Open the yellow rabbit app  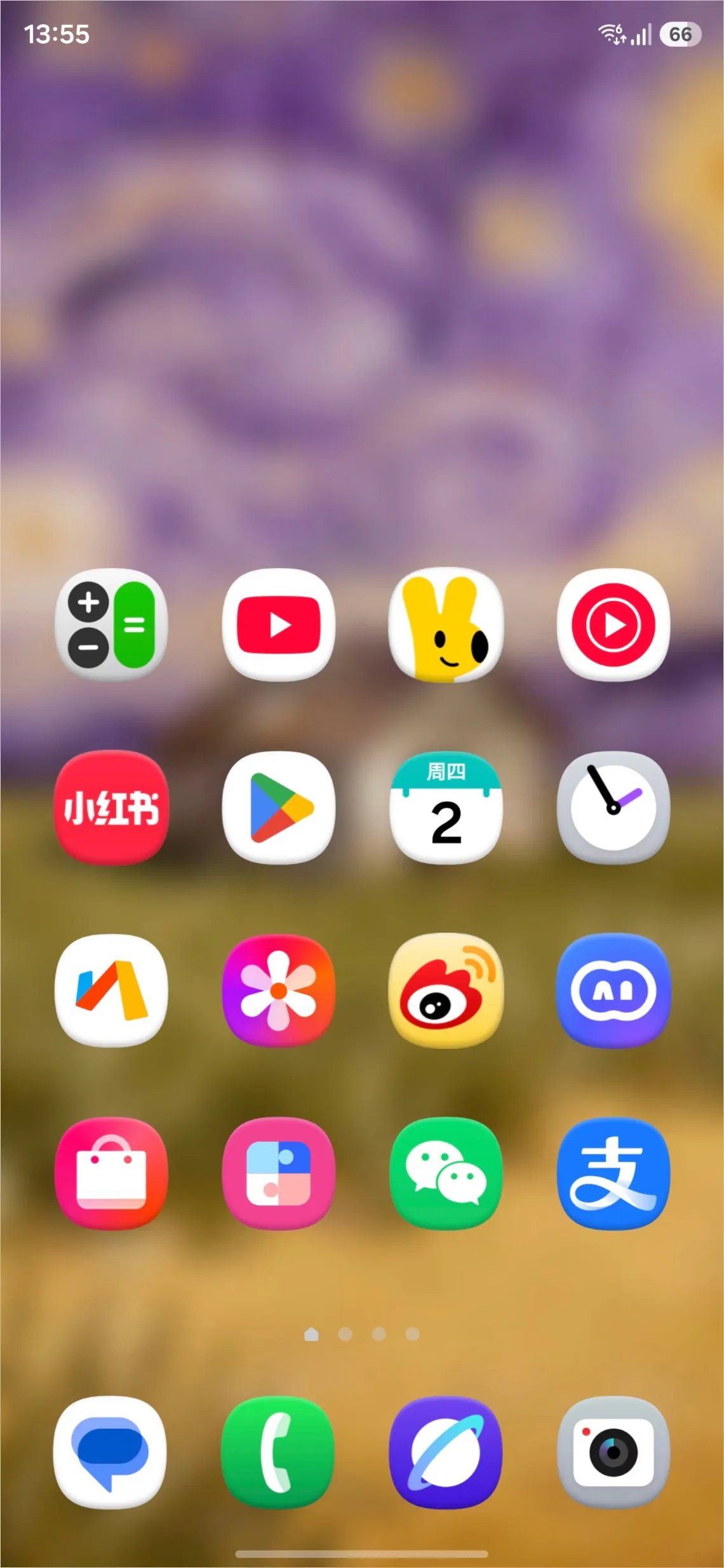[446, 625]
